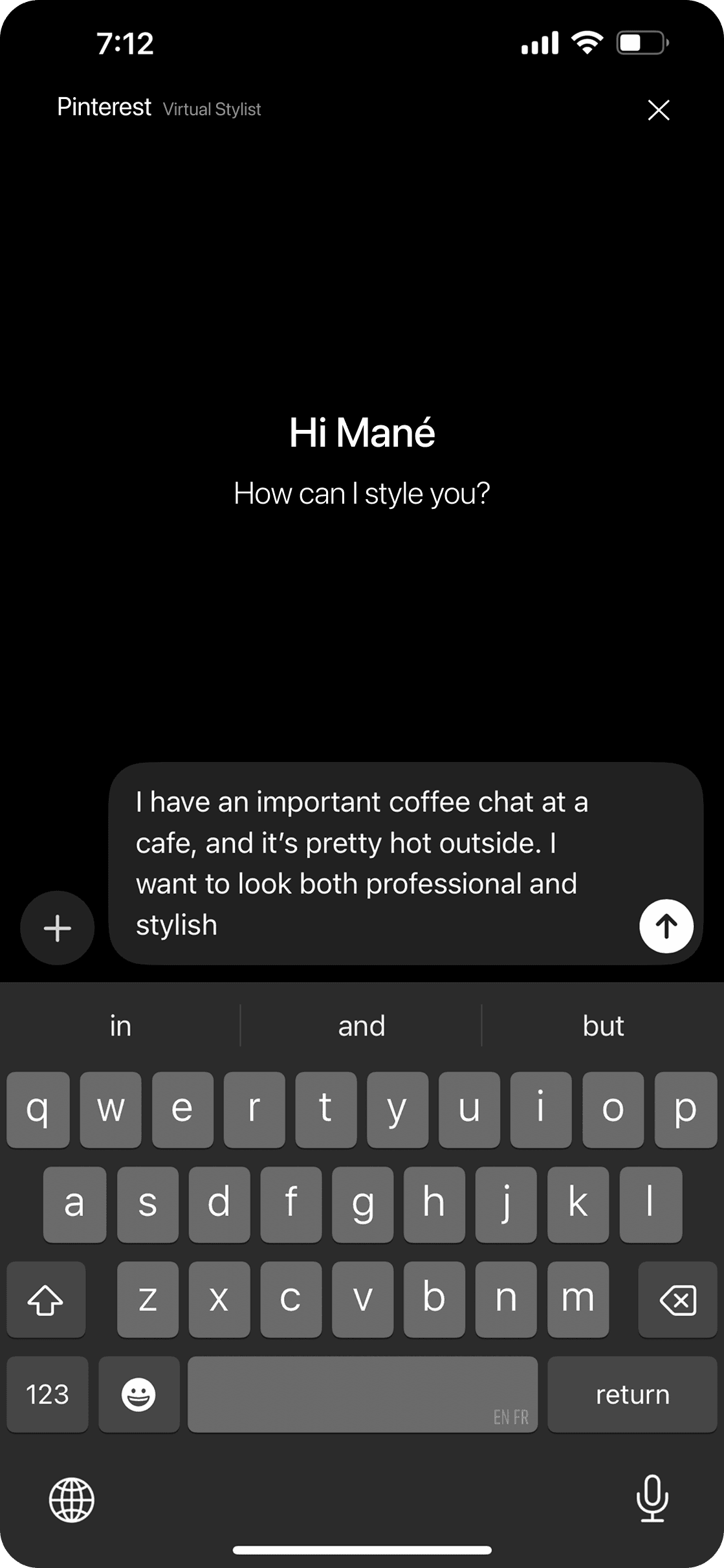This screenshot has height=1568, width=724.
Task: Tap the cellular signal bars
Action: [541, 43]
